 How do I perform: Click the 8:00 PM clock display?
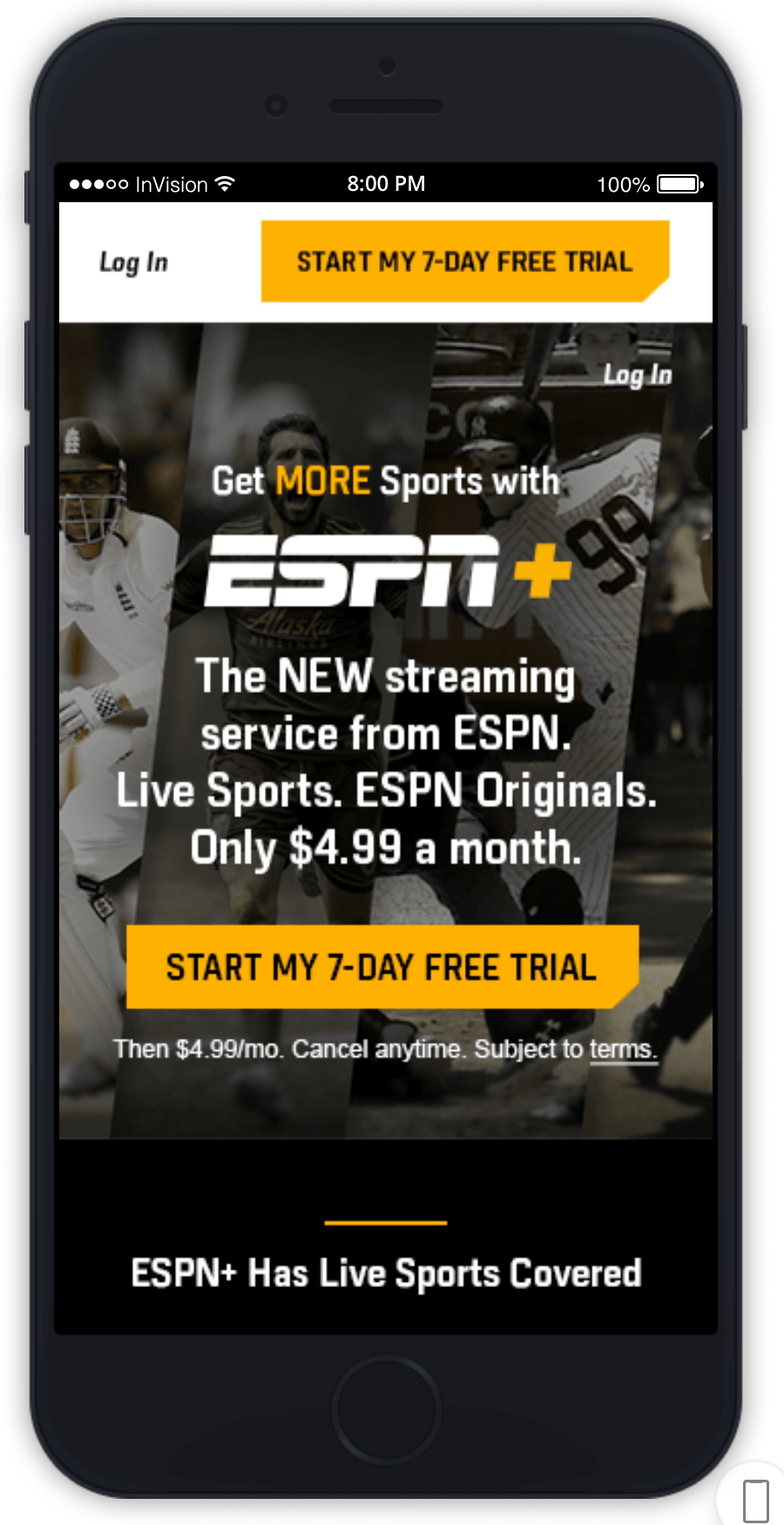coord(386,183)
